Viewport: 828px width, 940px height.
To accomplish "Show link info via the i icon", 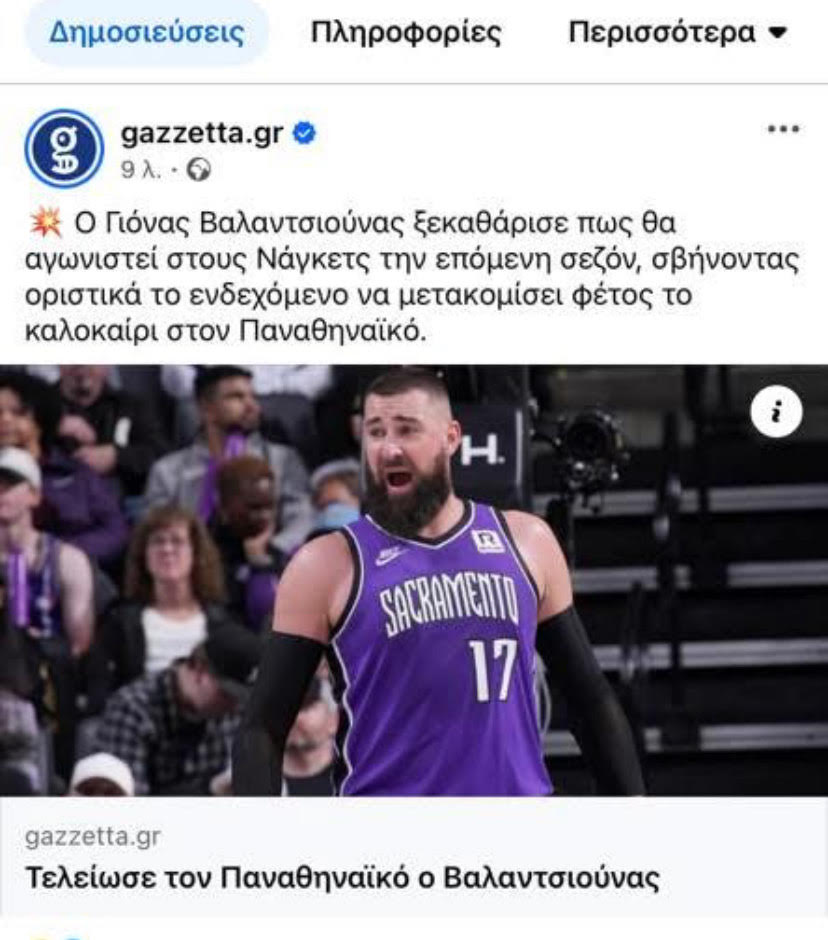I will pos(776,412).
